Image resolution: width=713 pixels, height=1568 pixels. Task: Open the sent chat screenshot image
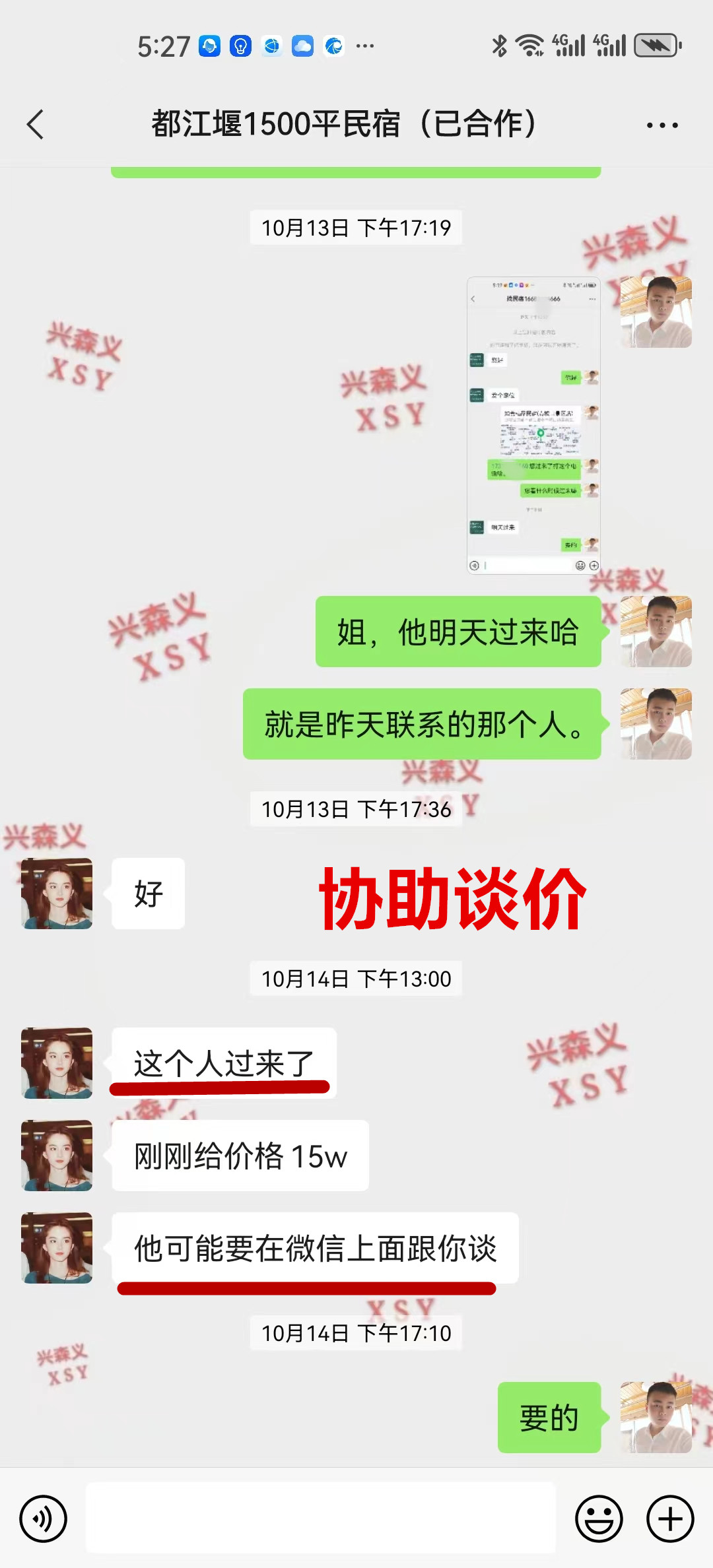pyautogui.click(x=533, y=425)
